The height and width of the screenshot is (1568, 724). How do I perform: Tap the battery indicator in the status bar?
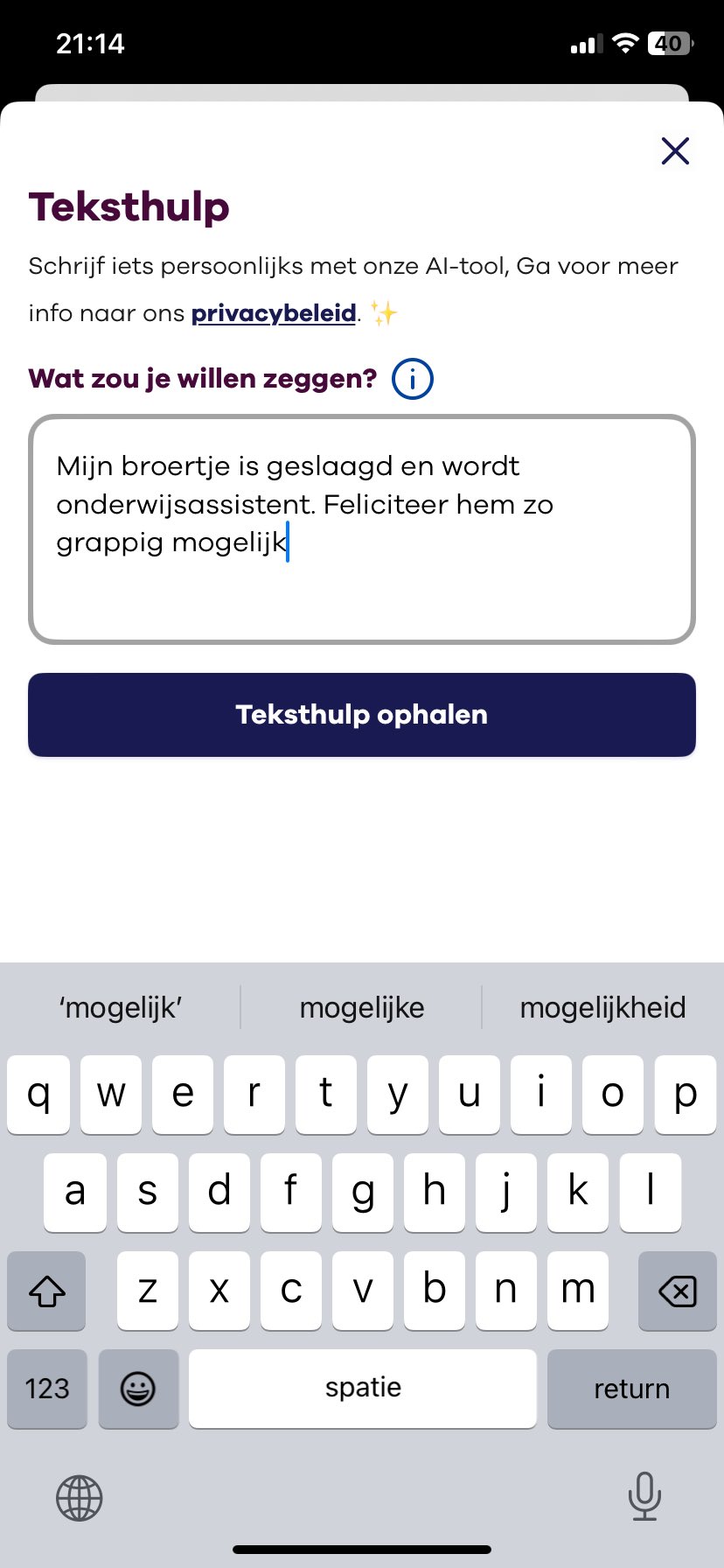(669, 43)
